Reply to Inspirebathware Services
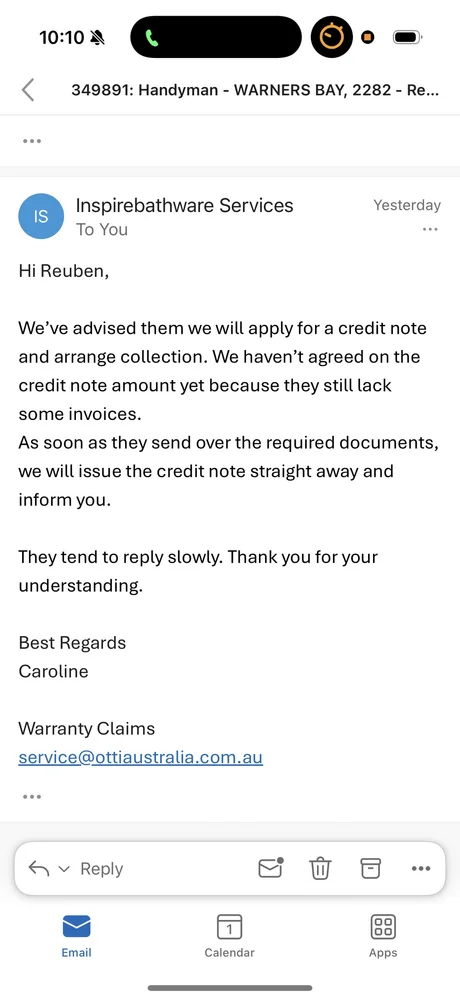 101,869
